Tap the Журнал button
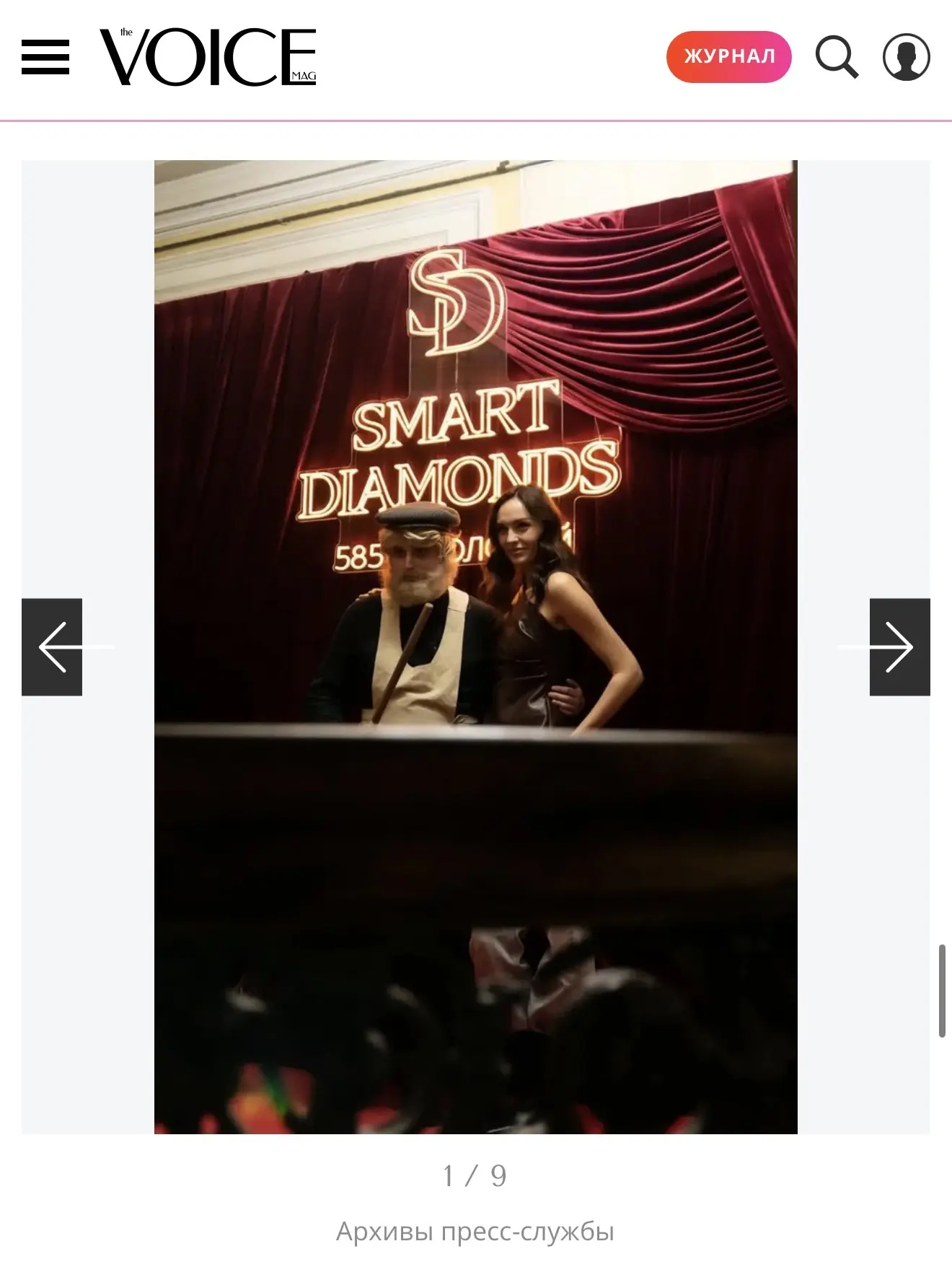The image size is (952, 1267). coord(728,56)
